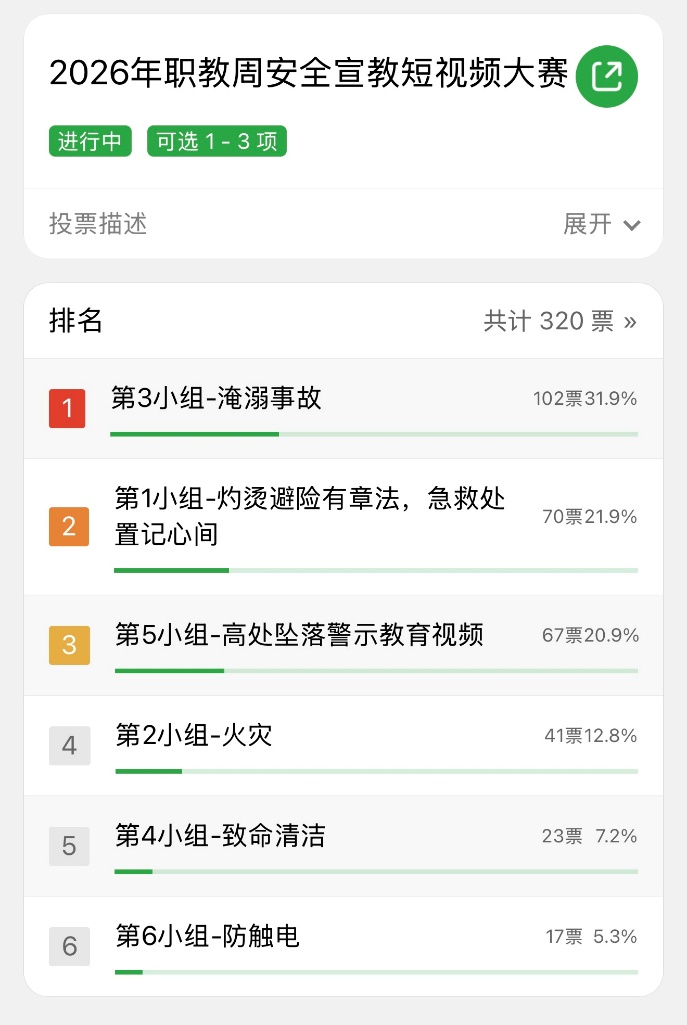The image size is (687, 1025).
Task: Select 第5小组-高处坠落警示教育视频 entry
Action: (x=343, y=645)
